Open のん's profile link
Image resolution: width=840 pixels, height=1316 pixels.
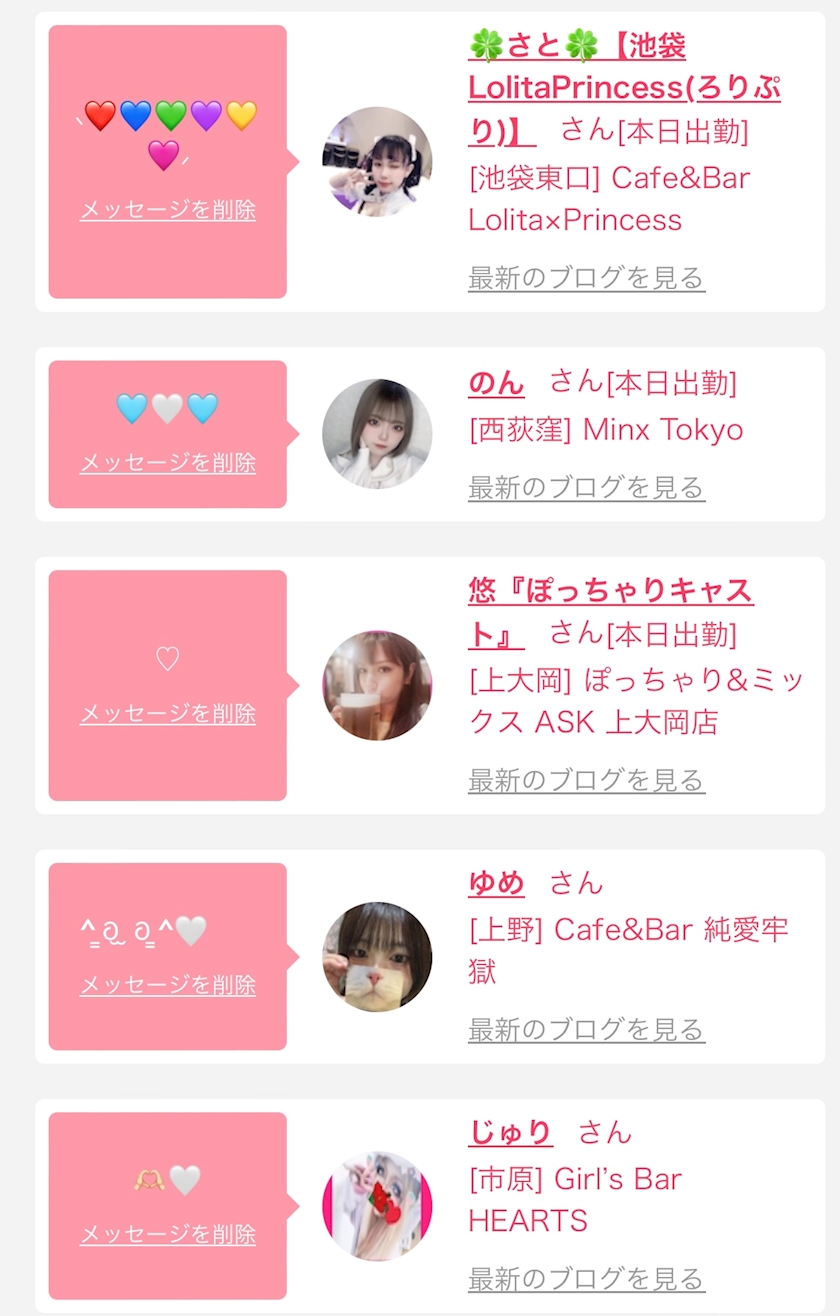pyautogui.click(x=496, y=382)
